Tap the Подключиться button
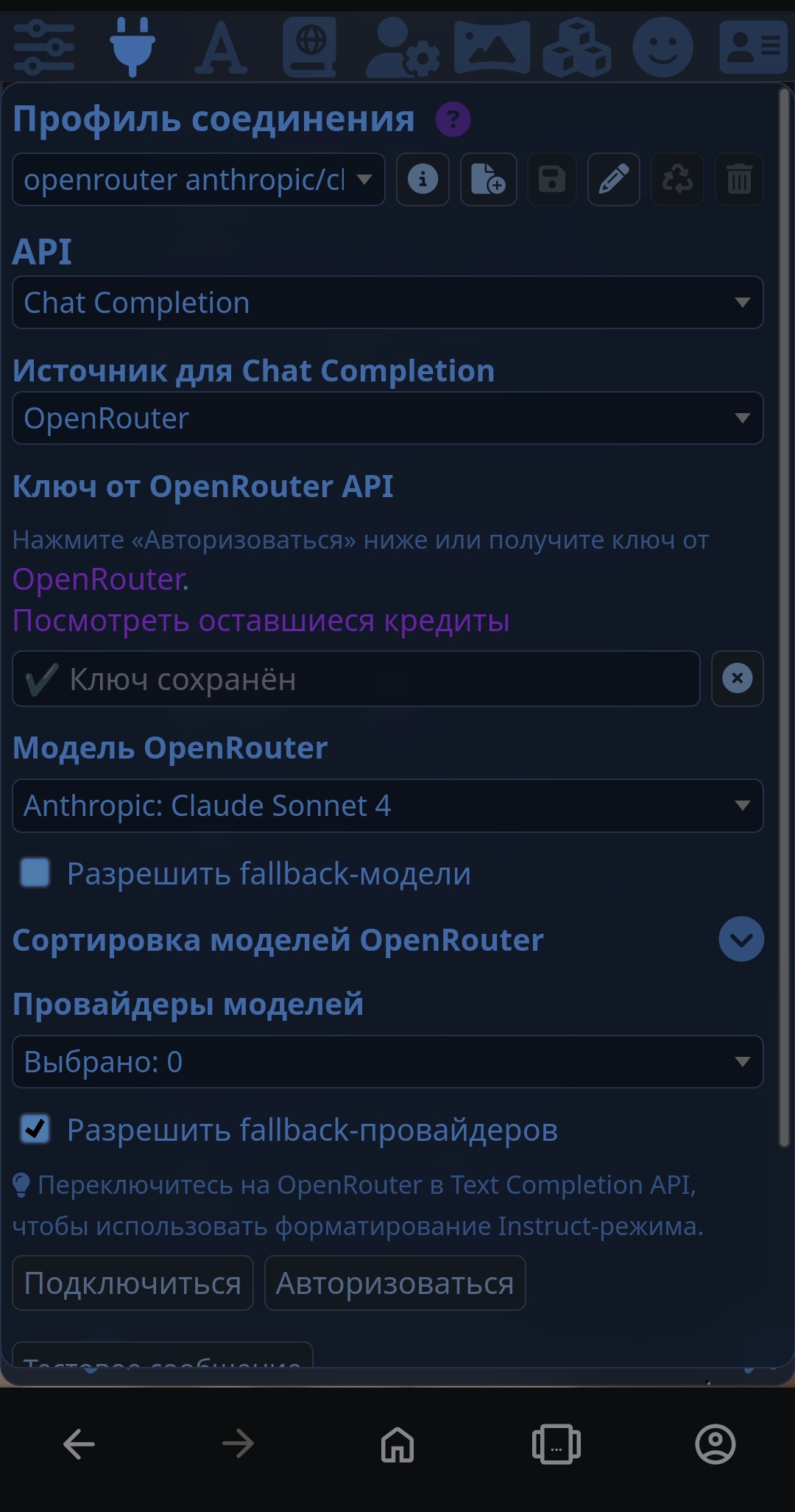795x1512 pixels. tap(133, 1283)
